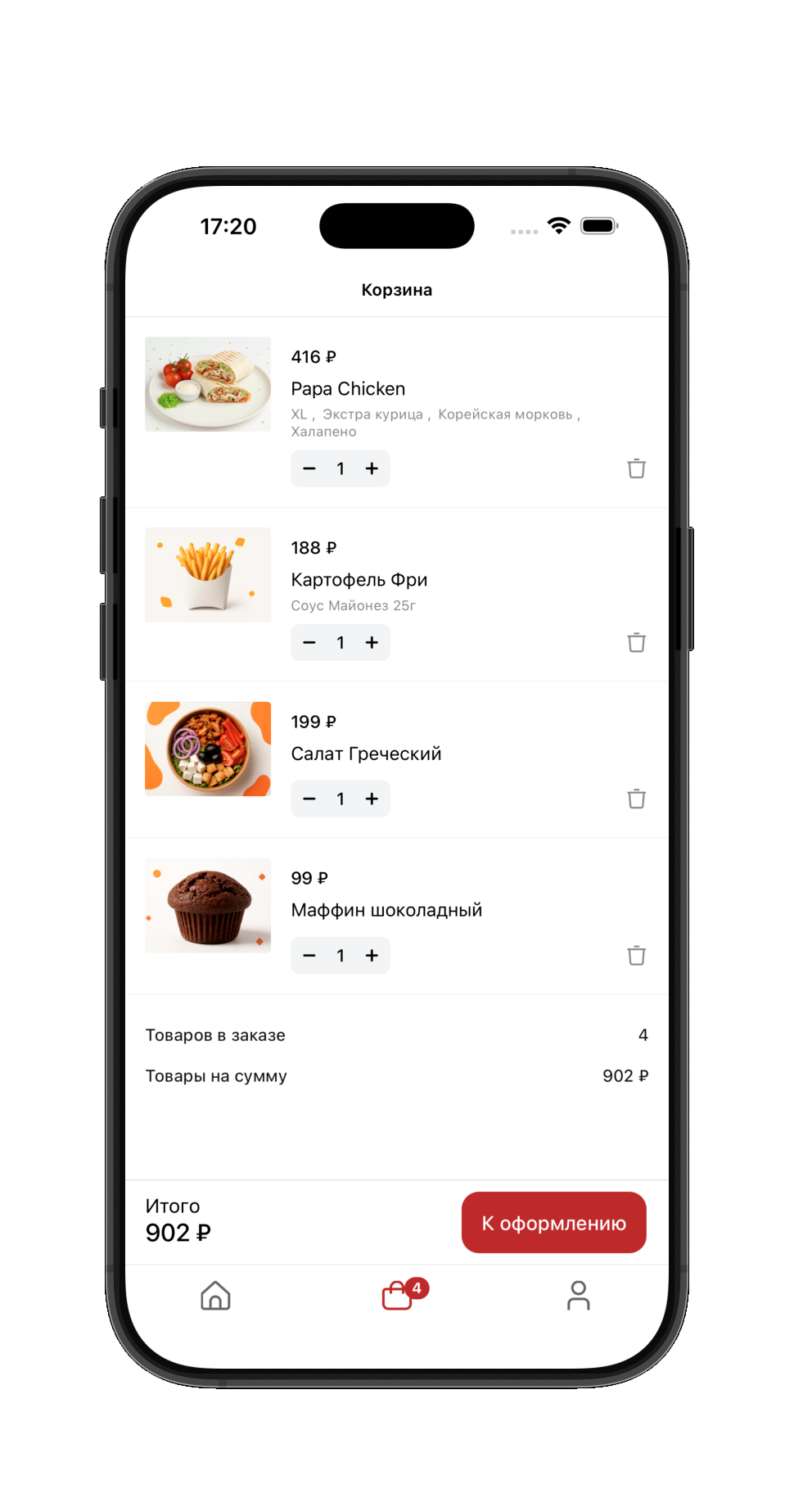Increase Салат Греческий quantity
This screenshot has height=1512, width=794.
(372, 799)
